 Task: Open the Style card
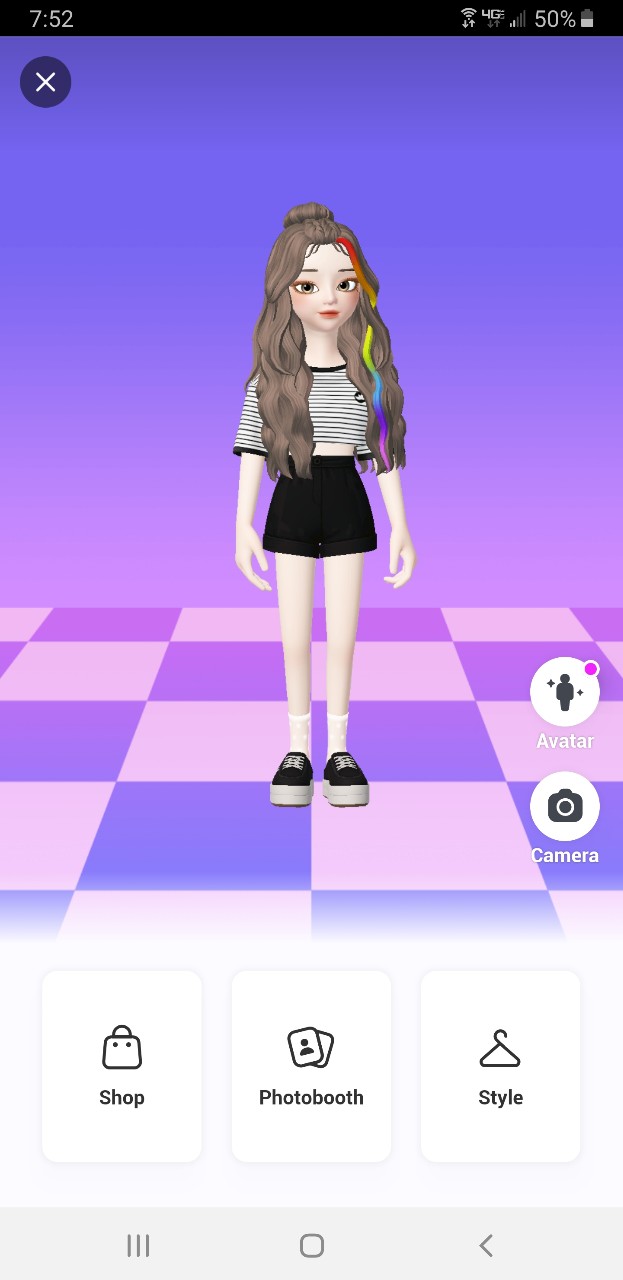coord(501,1066)
